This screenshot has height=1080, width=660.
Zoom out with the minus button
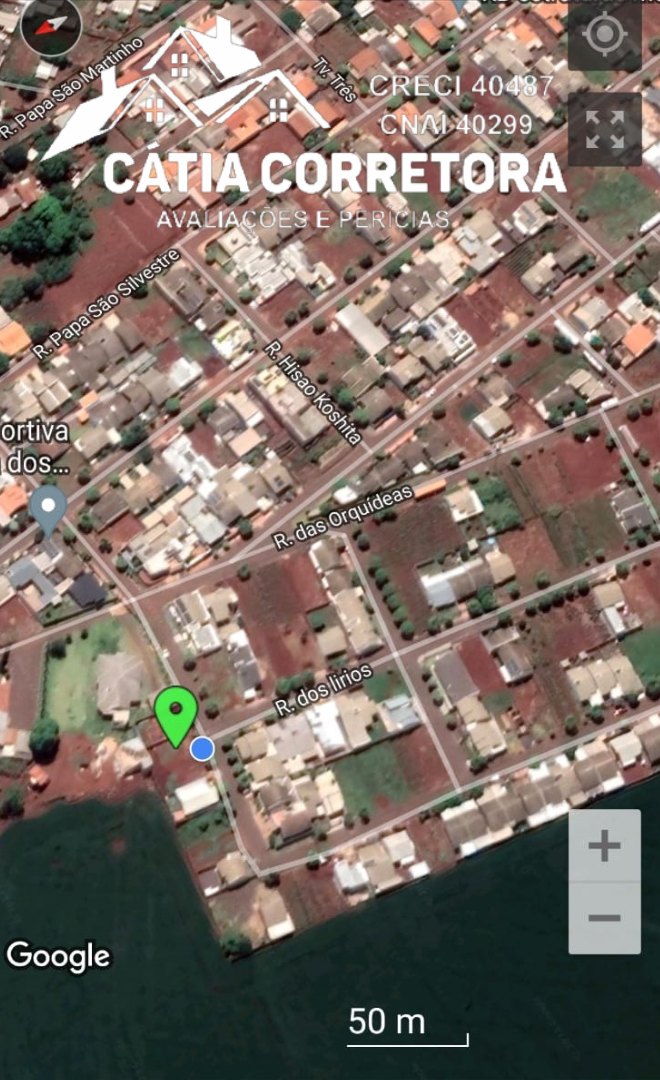click(x=604, y=918)
